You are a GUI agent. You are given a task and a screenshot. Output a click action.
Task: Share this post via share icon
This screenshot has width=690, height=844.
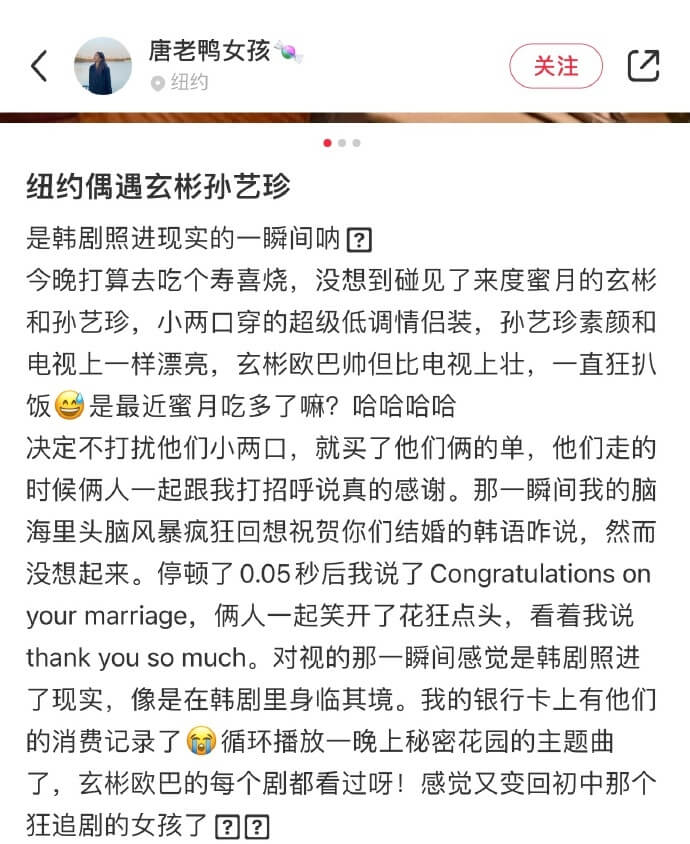(643, 66)
